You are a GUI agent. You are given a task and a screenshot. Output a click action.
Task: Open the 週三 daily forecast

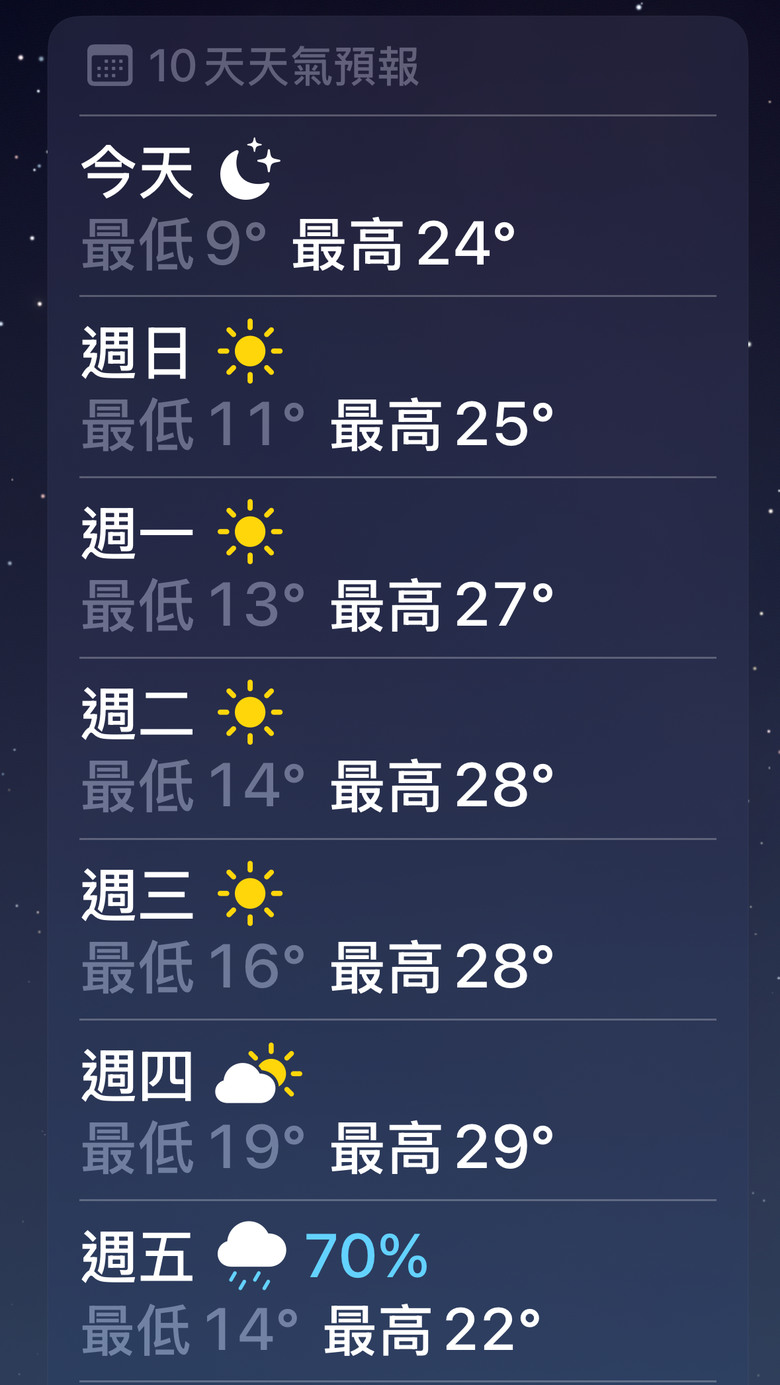click(x=398, y=930)
